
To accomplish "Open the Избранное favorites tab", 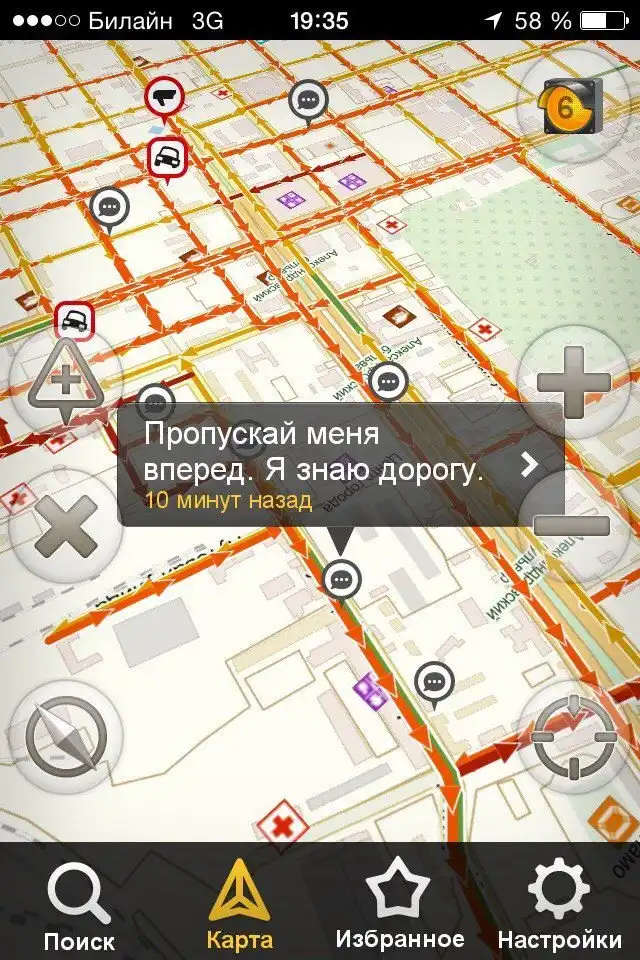I will (399, 908).
